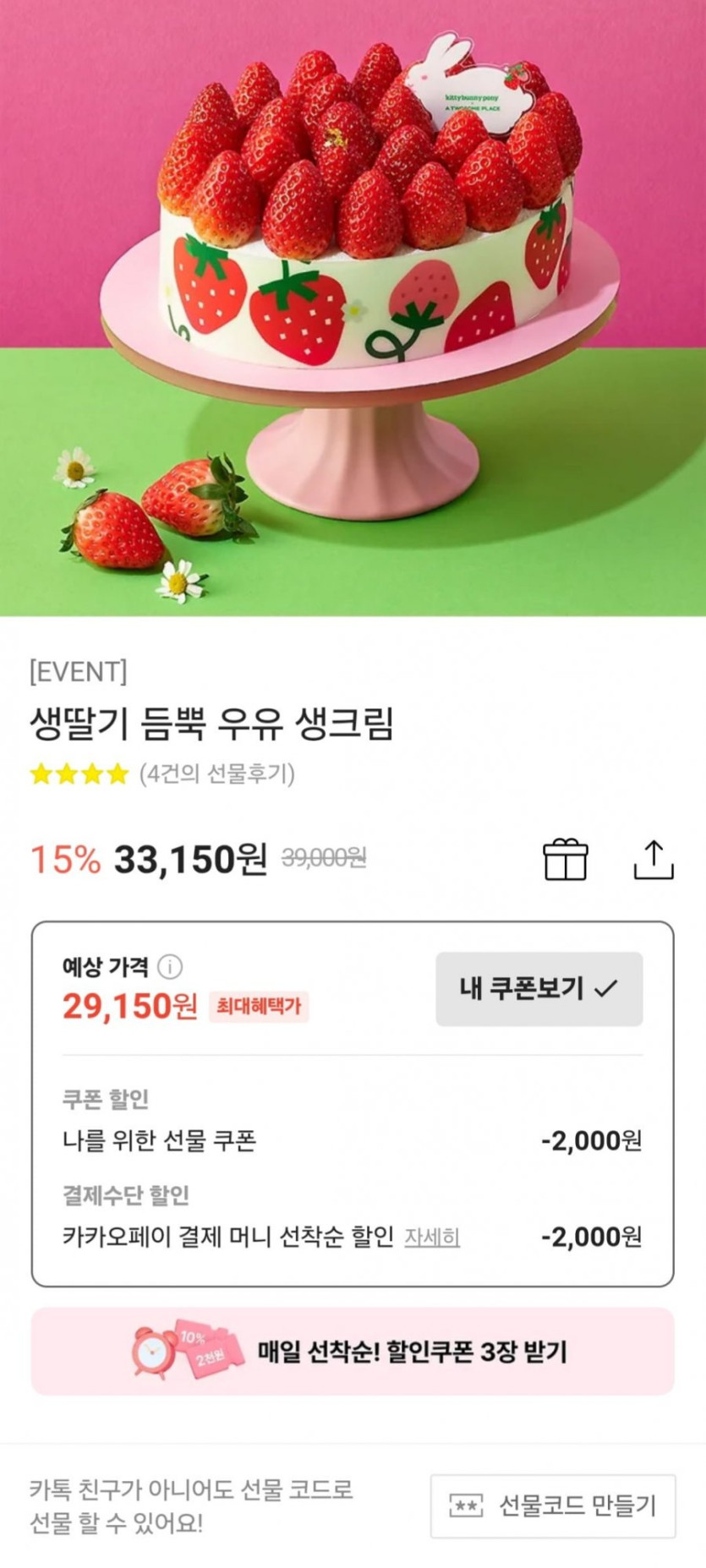Share this strawberry cake product
The image size is (706, 1568).
[x=654, y=860]
